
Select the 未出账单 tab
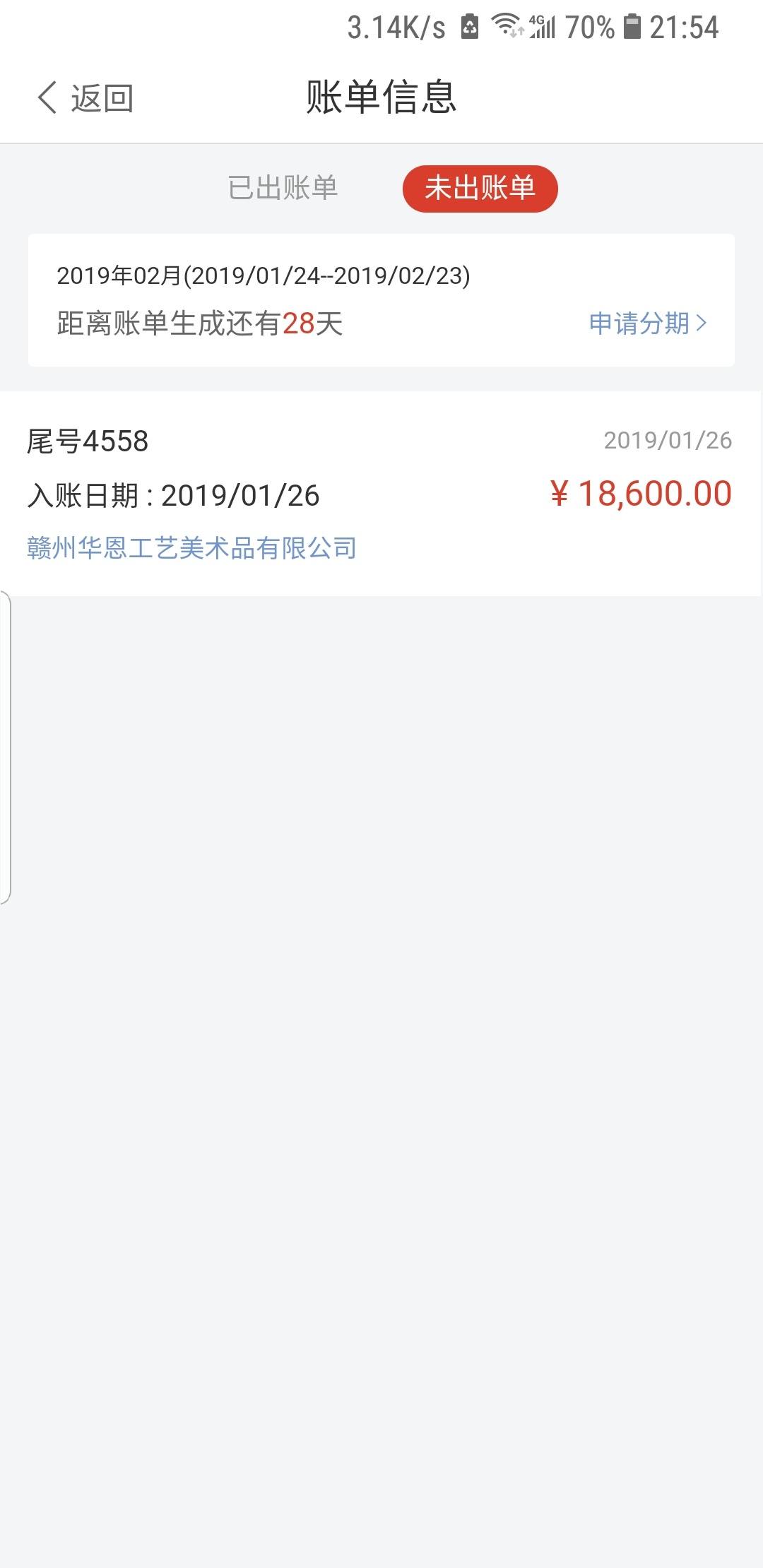(x=480, y=188)
